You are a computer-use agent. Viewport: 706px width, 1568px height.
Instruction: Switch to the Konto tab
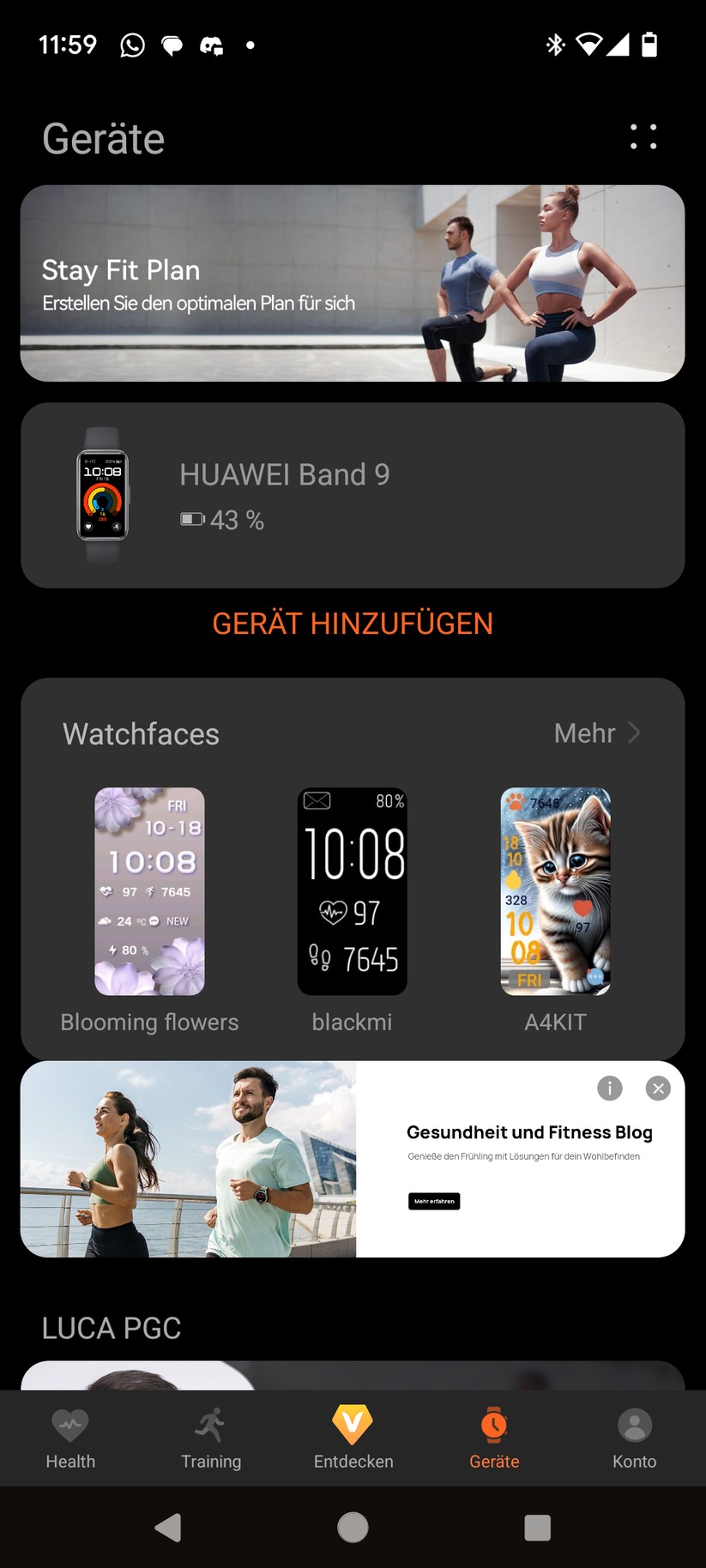click(635, 1438)
